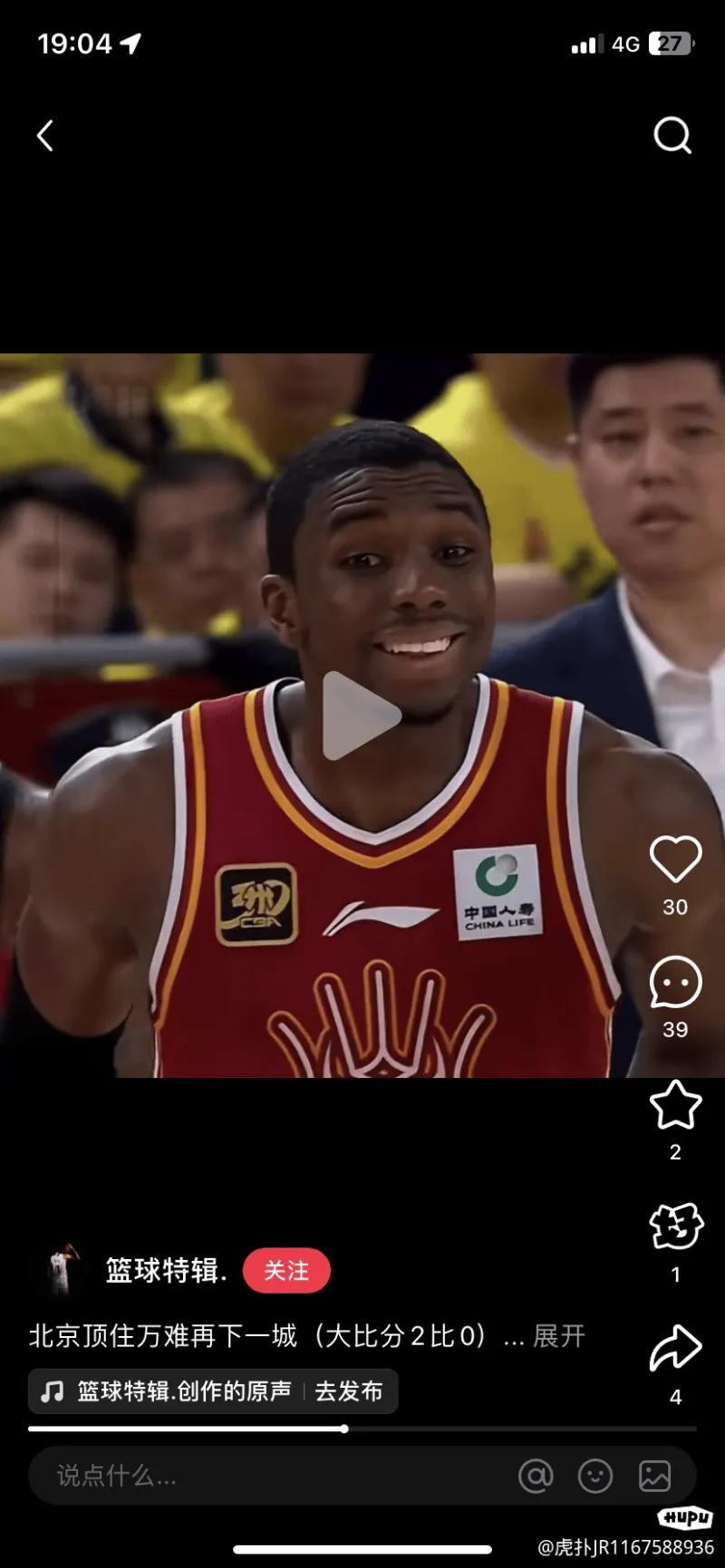Open 篮球特辑.创作的原声 sound chip

tap(172, 1391)
